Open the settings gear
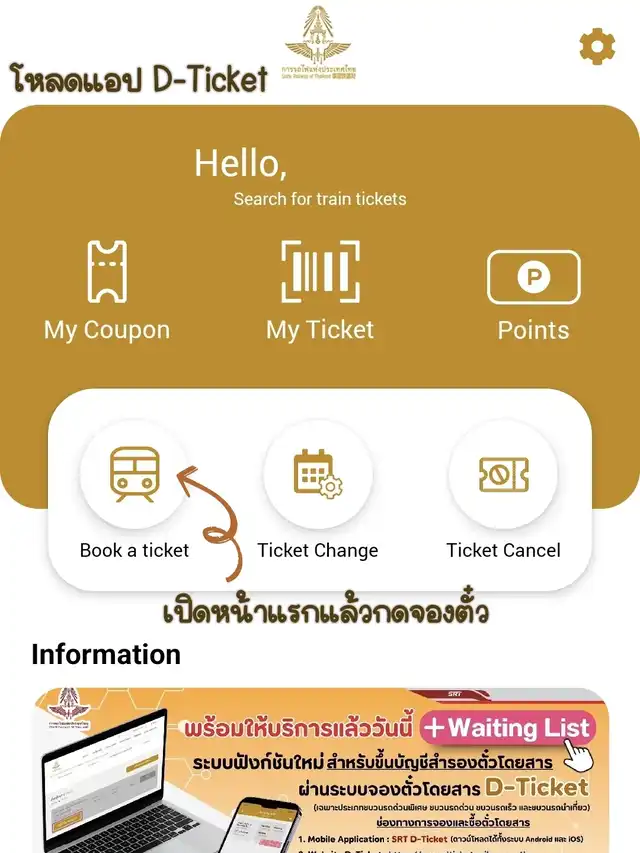 coord(597,46)
